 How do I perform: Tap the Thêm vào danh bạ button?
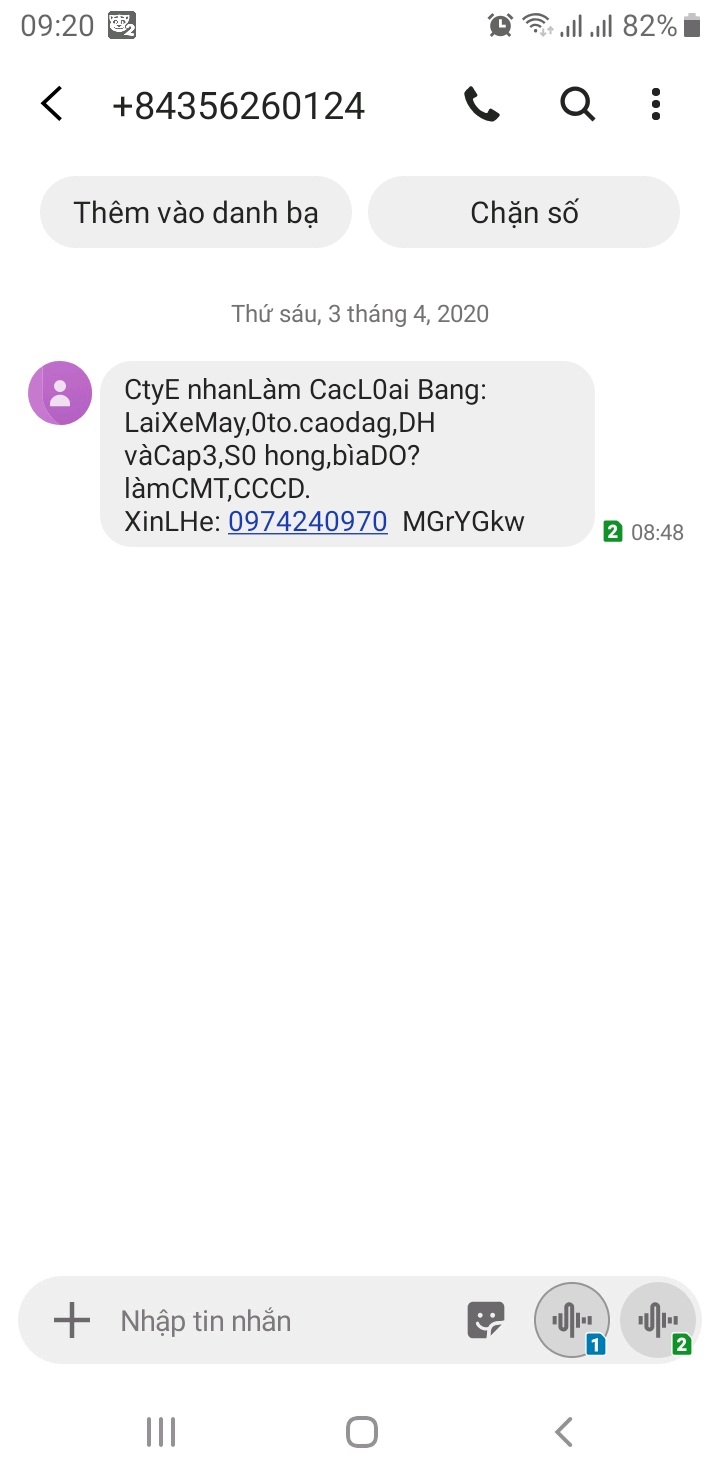tap(196, 212)
